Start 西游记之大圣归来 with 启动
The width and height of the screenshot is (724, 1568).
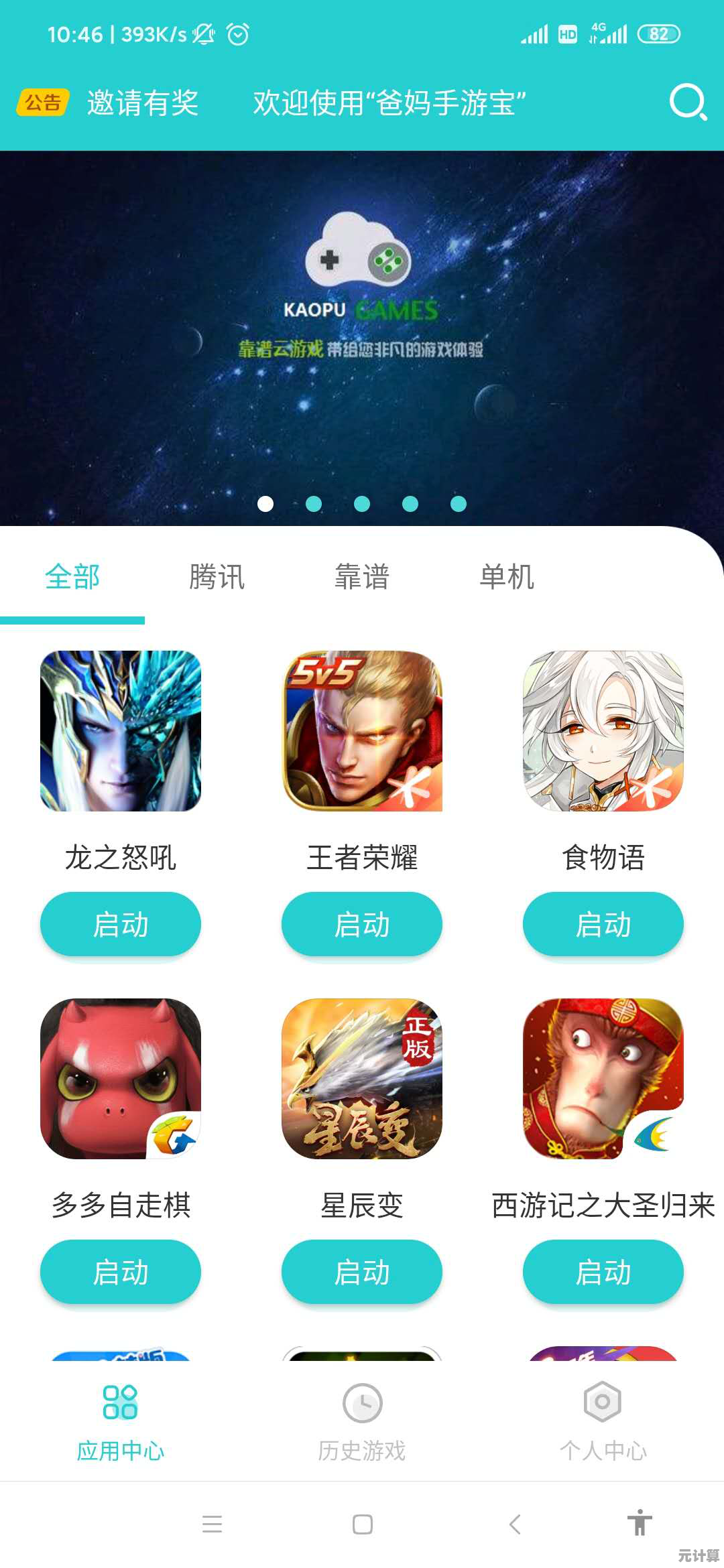pos(603,1272)
